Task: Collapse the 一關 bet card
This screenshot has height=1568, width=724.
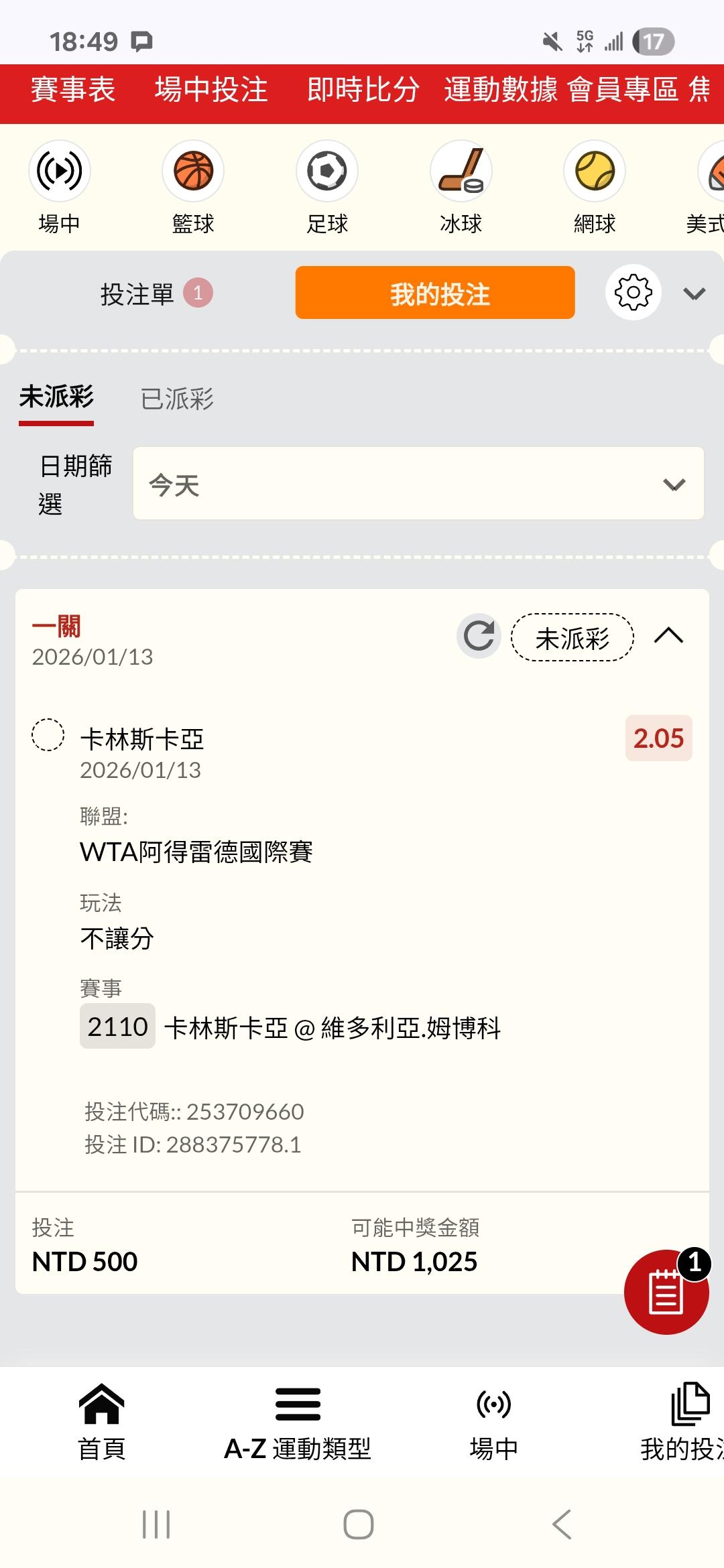Action: pyautogui.click(x=668, y=635)
